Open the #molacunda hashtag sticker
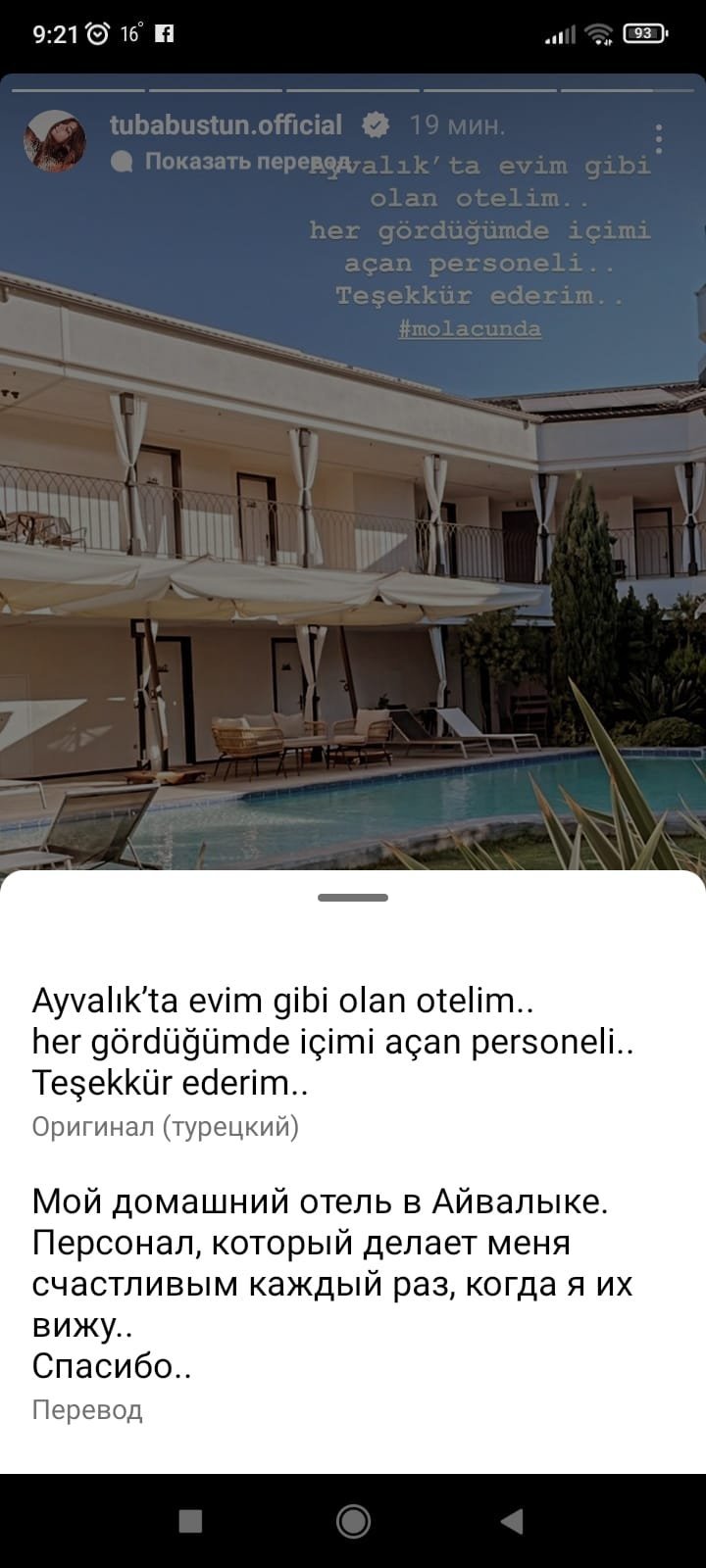Image resolution: width=706 pixels, height=1568 pixels. point(470,328)
